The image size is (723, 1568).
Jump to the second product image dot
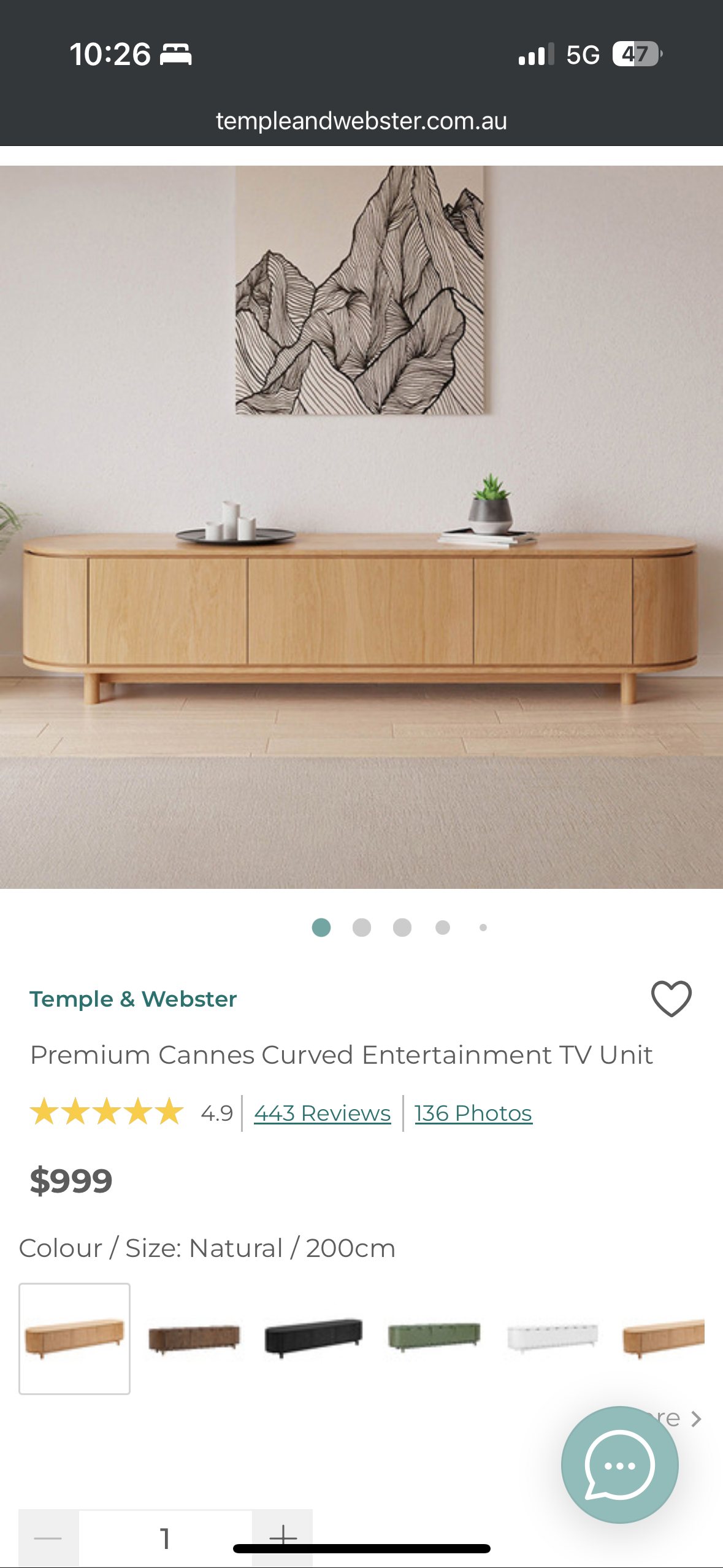point(362,928)
